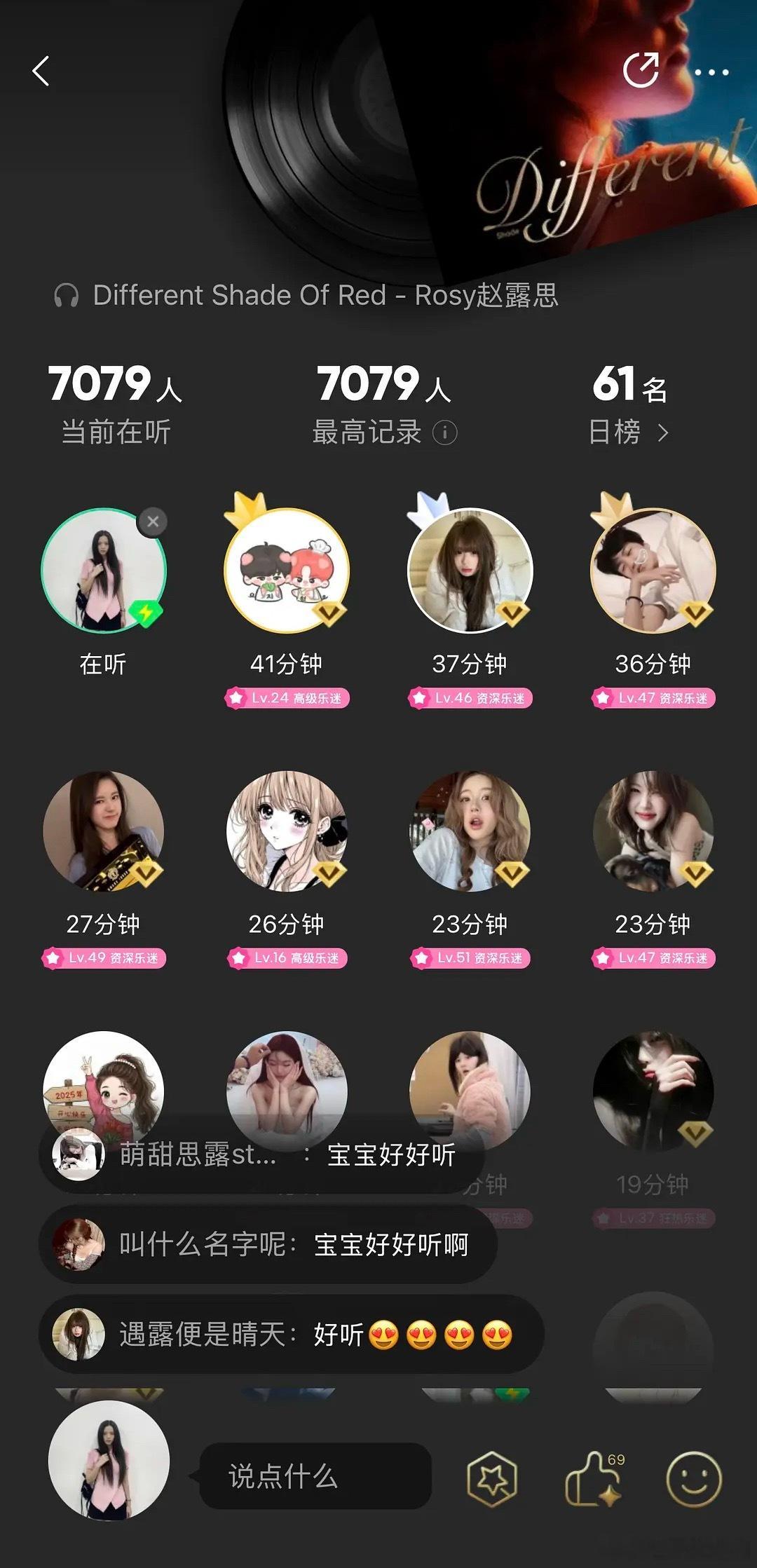Dismiss your avatar using the X button
The image size is (757, 1568).
click(153, 522)
